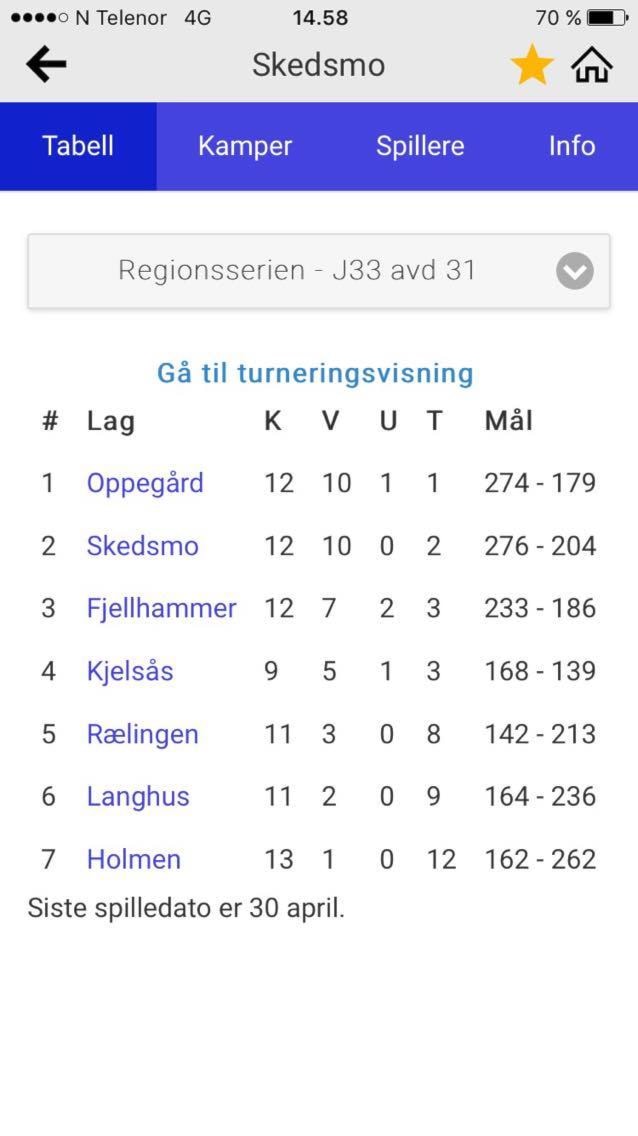Open the Info tab
The height and width of the screenshot is (1136, 638).
click(572, 146)
